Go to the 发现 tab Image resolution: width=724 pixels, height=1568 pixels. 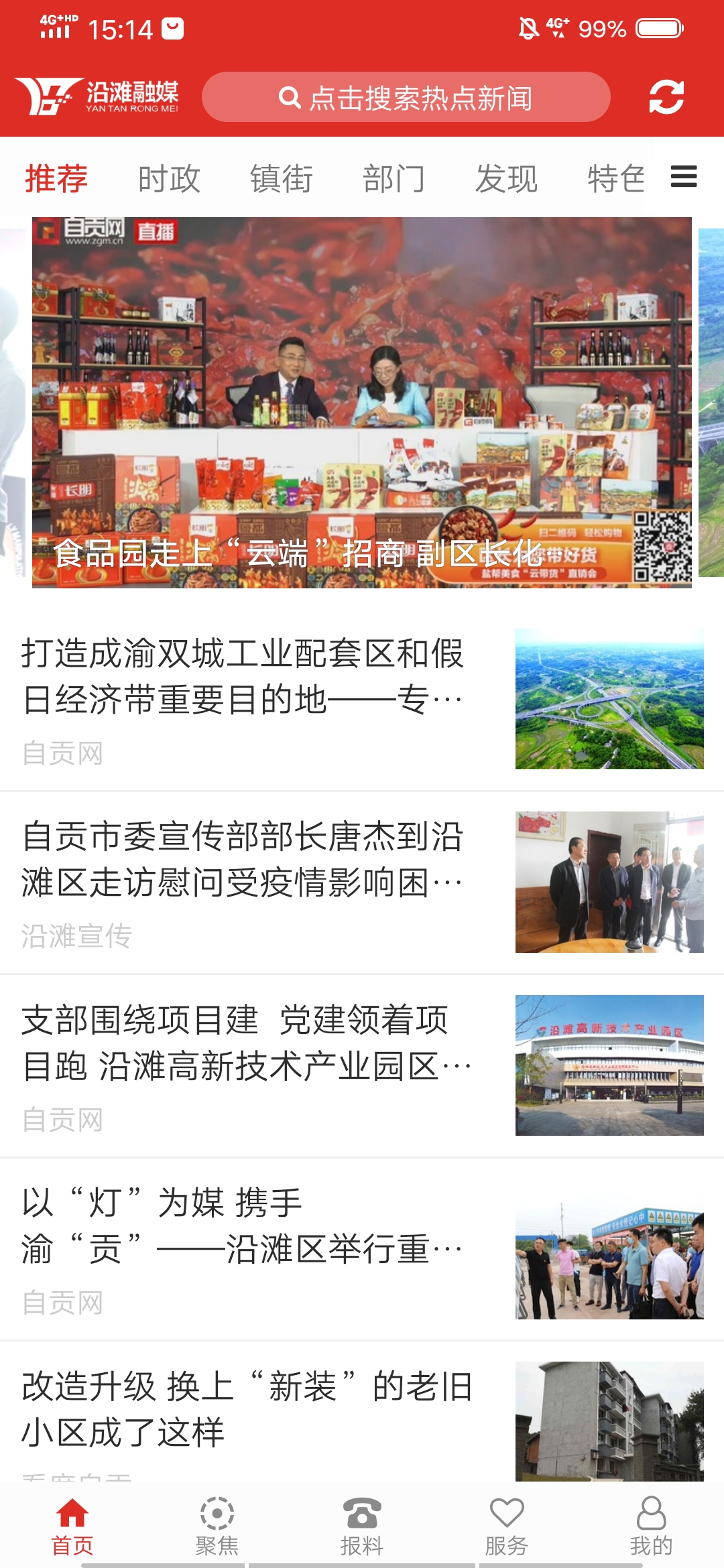coord(506,179)
